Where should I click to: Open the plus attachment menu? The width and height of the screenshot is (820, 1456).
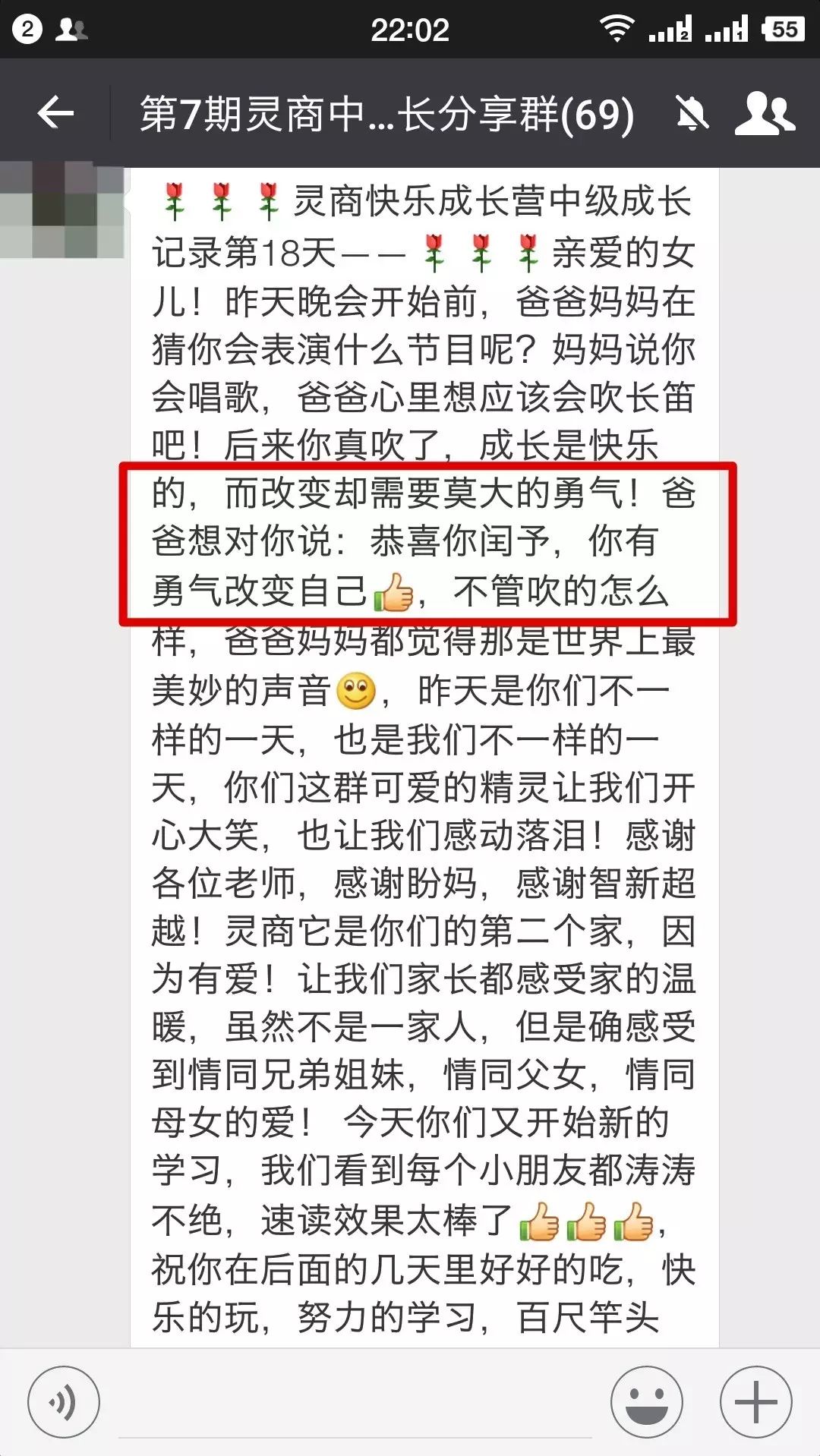(756, 1402)
